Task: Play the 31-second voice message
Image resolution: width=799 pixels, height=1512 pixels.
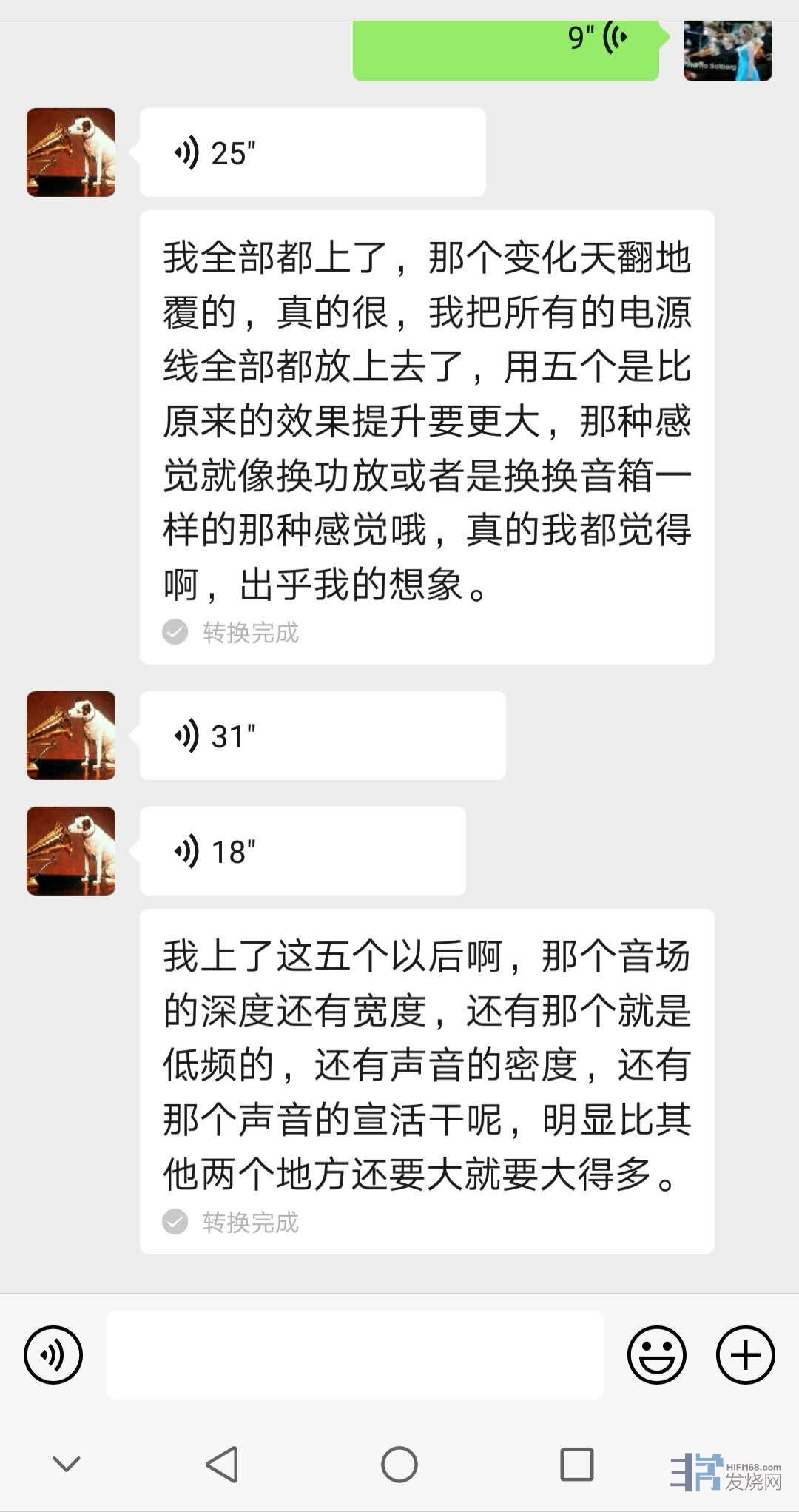Action: (x=322, y=736)
